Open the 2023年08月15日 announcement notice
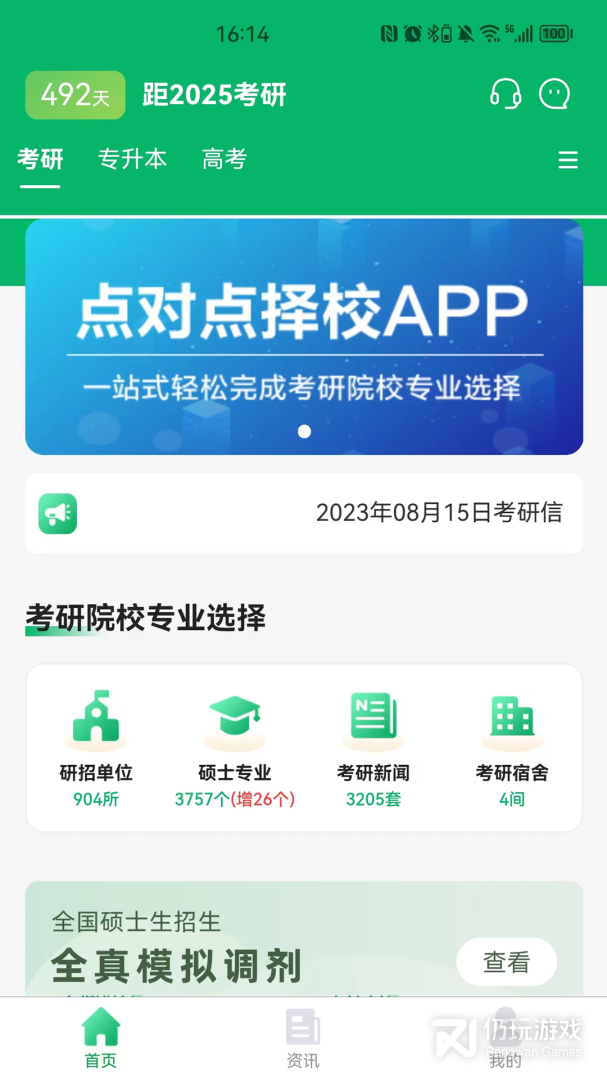This screenshot has width=607, height=1080. click(304, 513)
